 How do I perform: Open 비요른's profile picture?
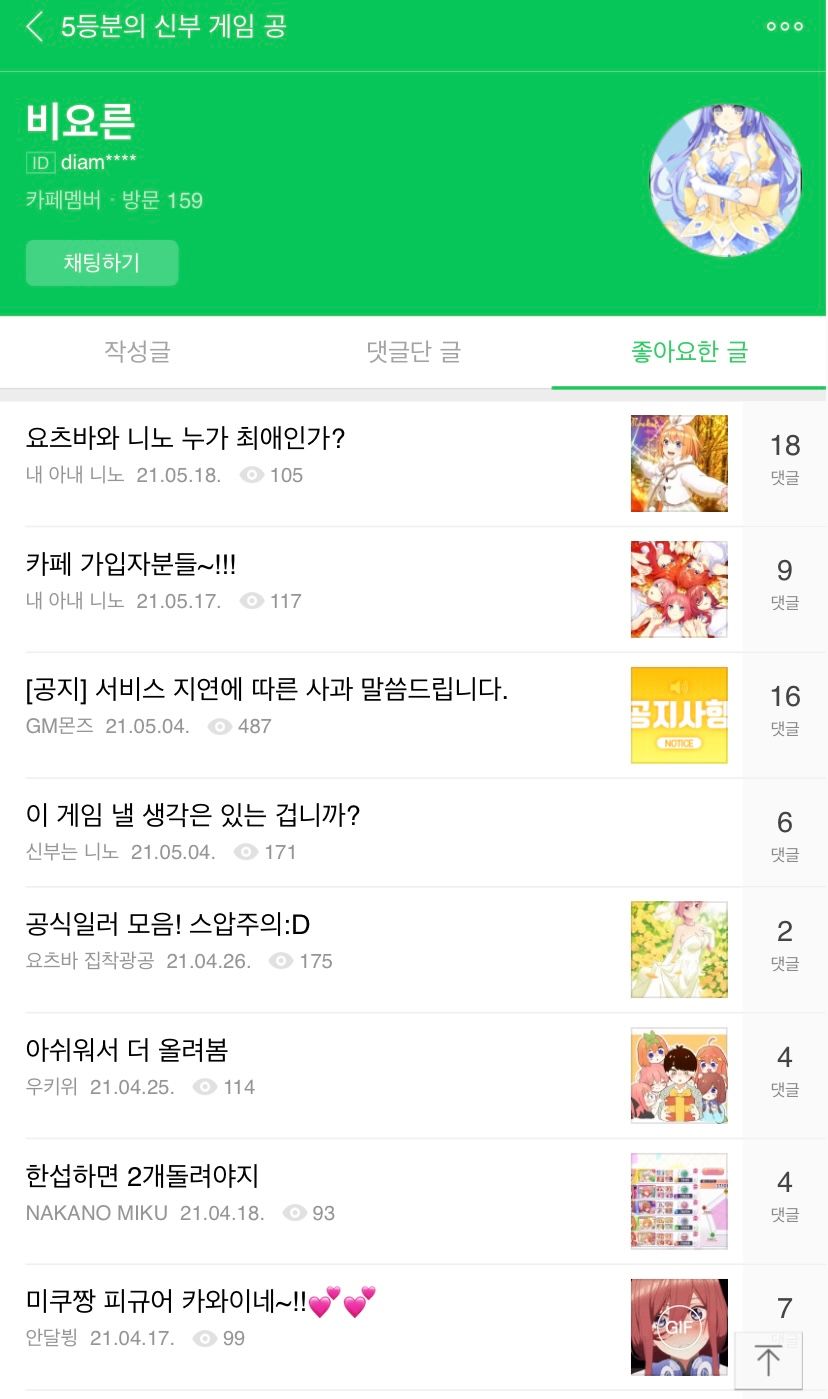pos(726,181)
